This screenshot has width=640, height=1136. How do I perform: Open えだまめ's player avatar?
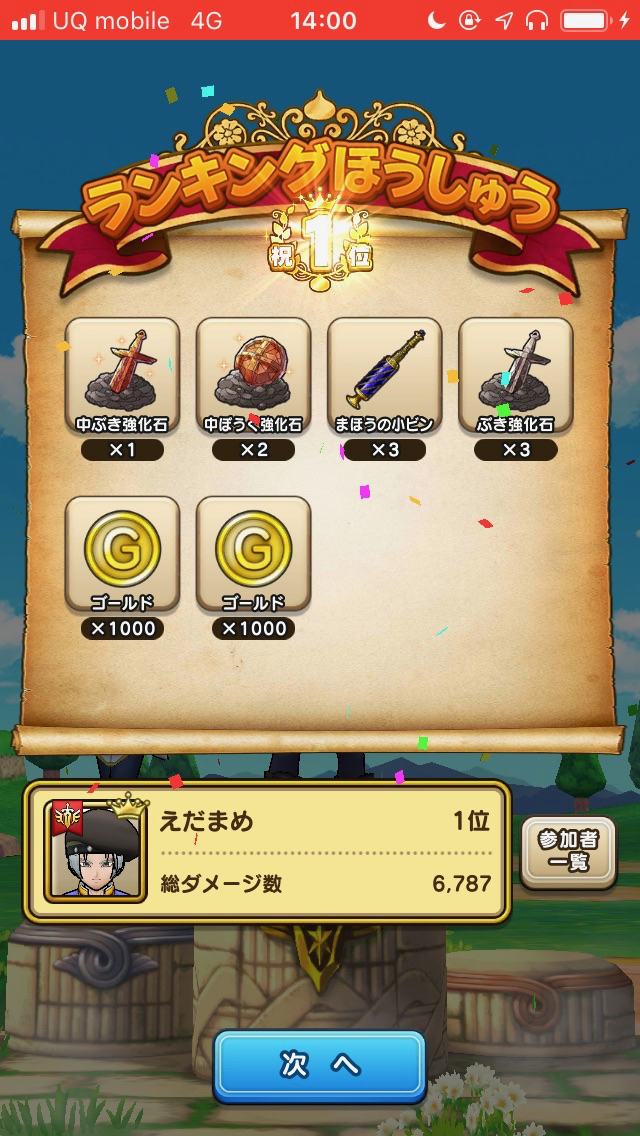click(x=95, y=851)
